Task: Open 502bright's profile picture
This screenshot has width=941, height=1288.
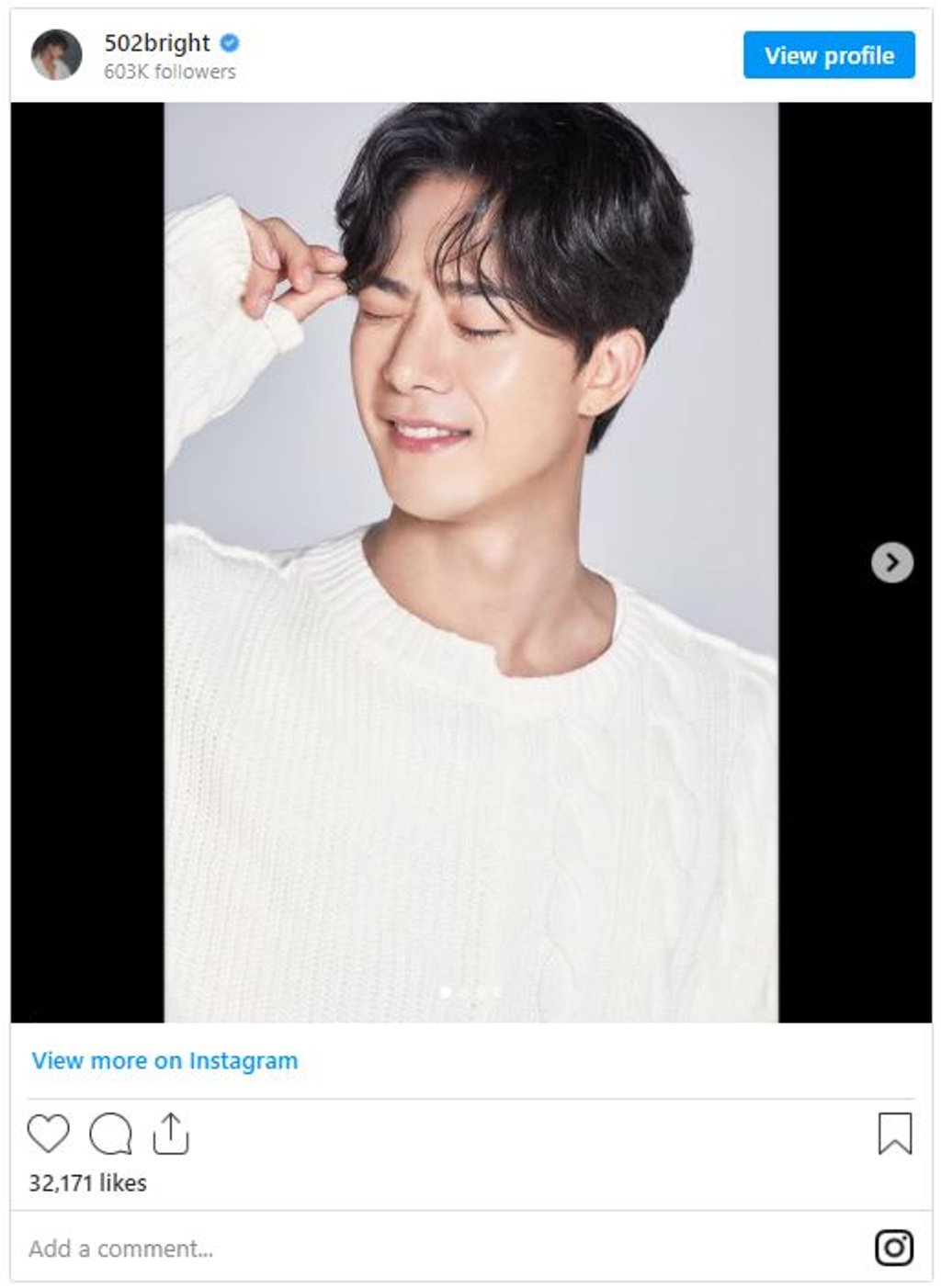Action: point(57,55)
